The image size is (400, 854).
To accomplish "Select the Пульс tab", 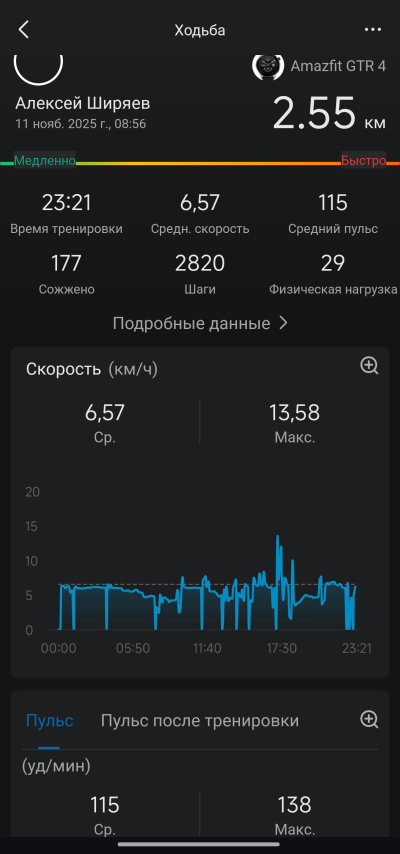I will [50, 721].
